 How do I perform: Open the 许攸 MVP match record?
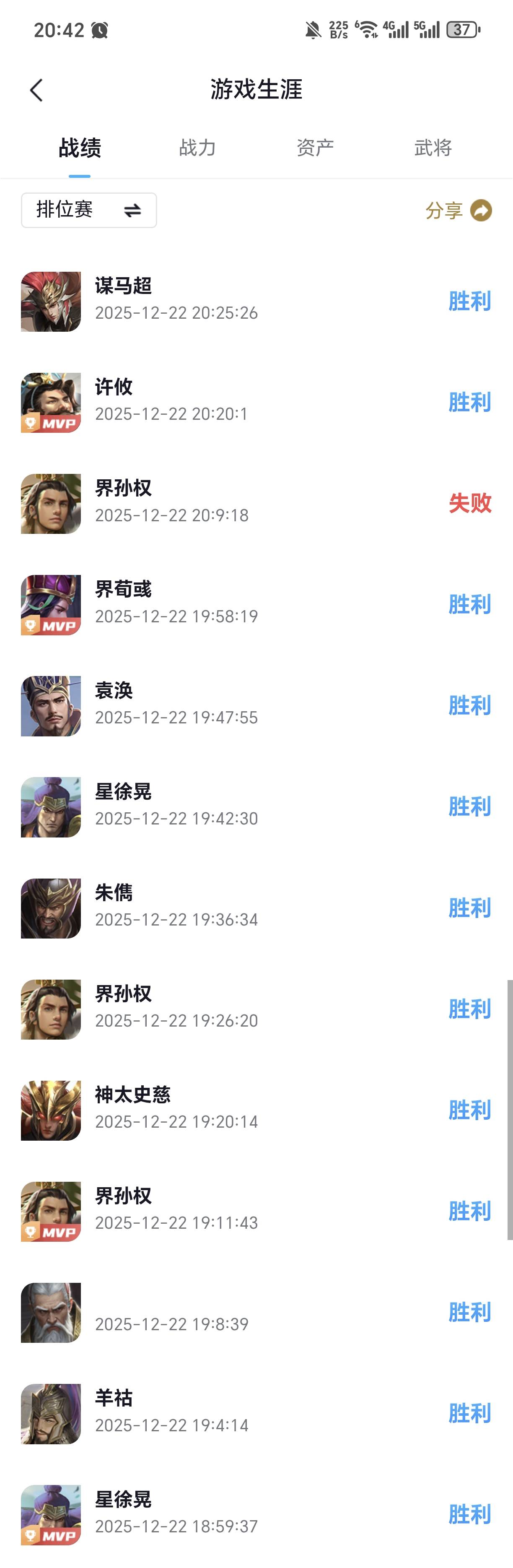click(x=256, y=402)
